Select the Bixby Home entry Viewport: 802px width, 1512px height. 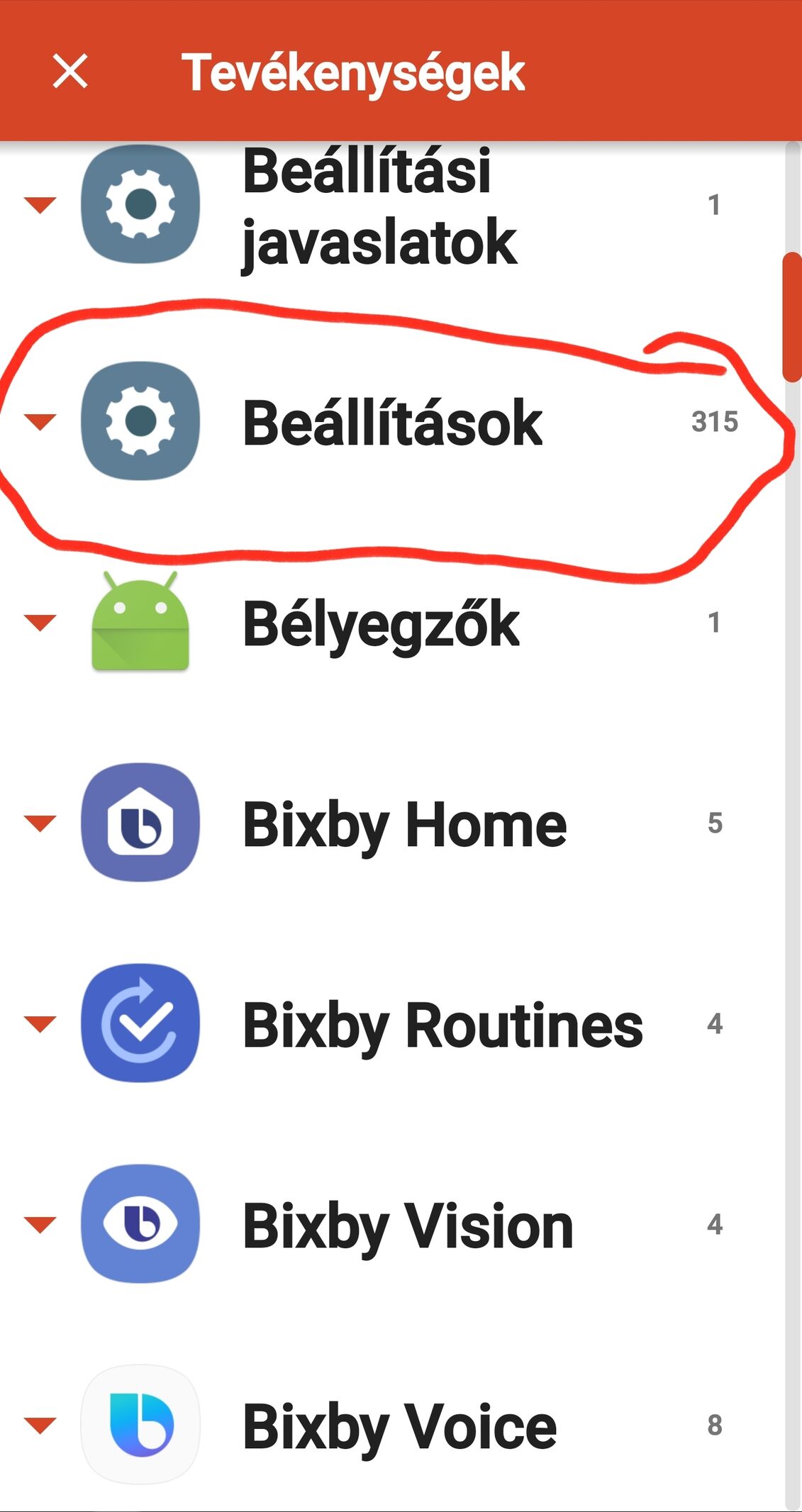393,823
